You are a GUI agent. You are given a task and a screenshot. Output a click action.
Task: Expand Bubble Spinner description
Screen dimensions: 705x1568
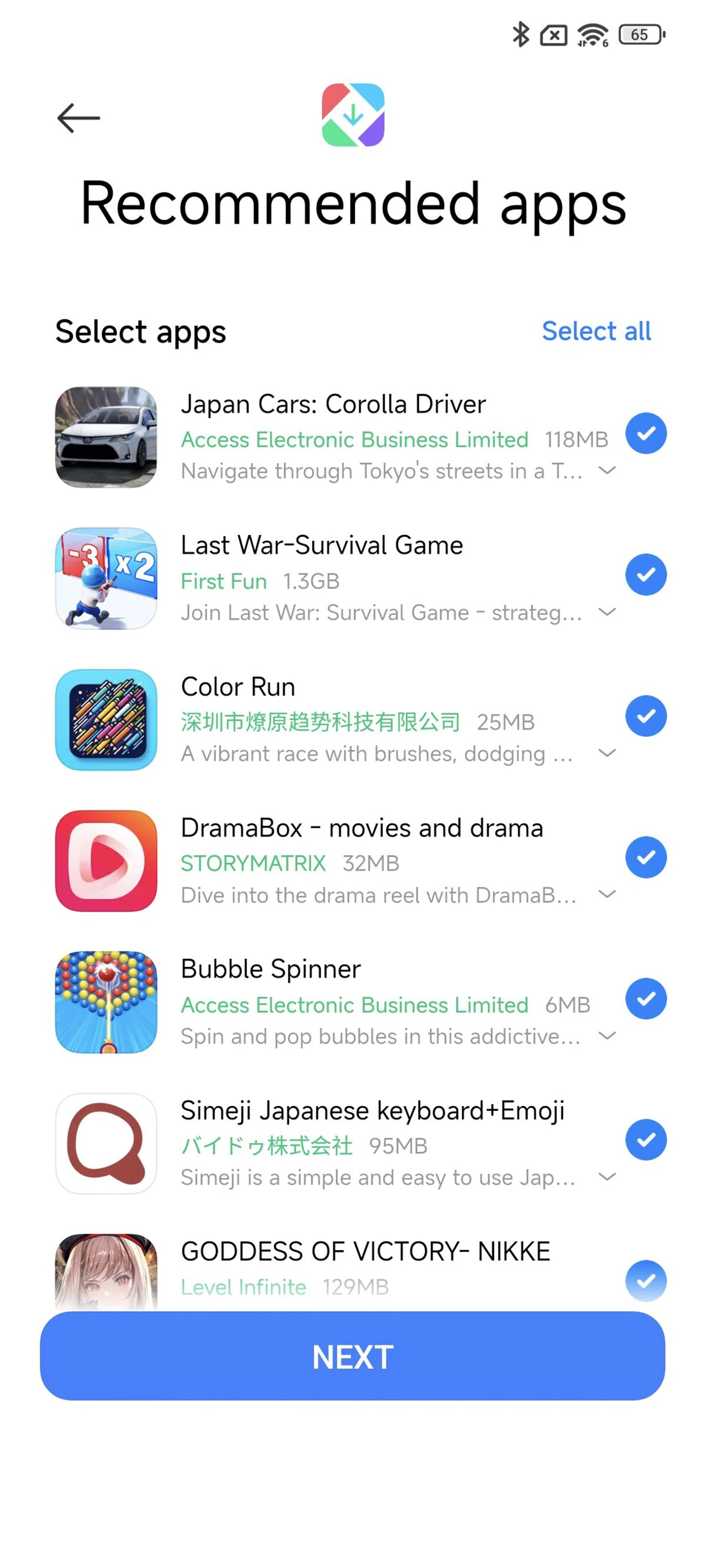(607, 1035)
